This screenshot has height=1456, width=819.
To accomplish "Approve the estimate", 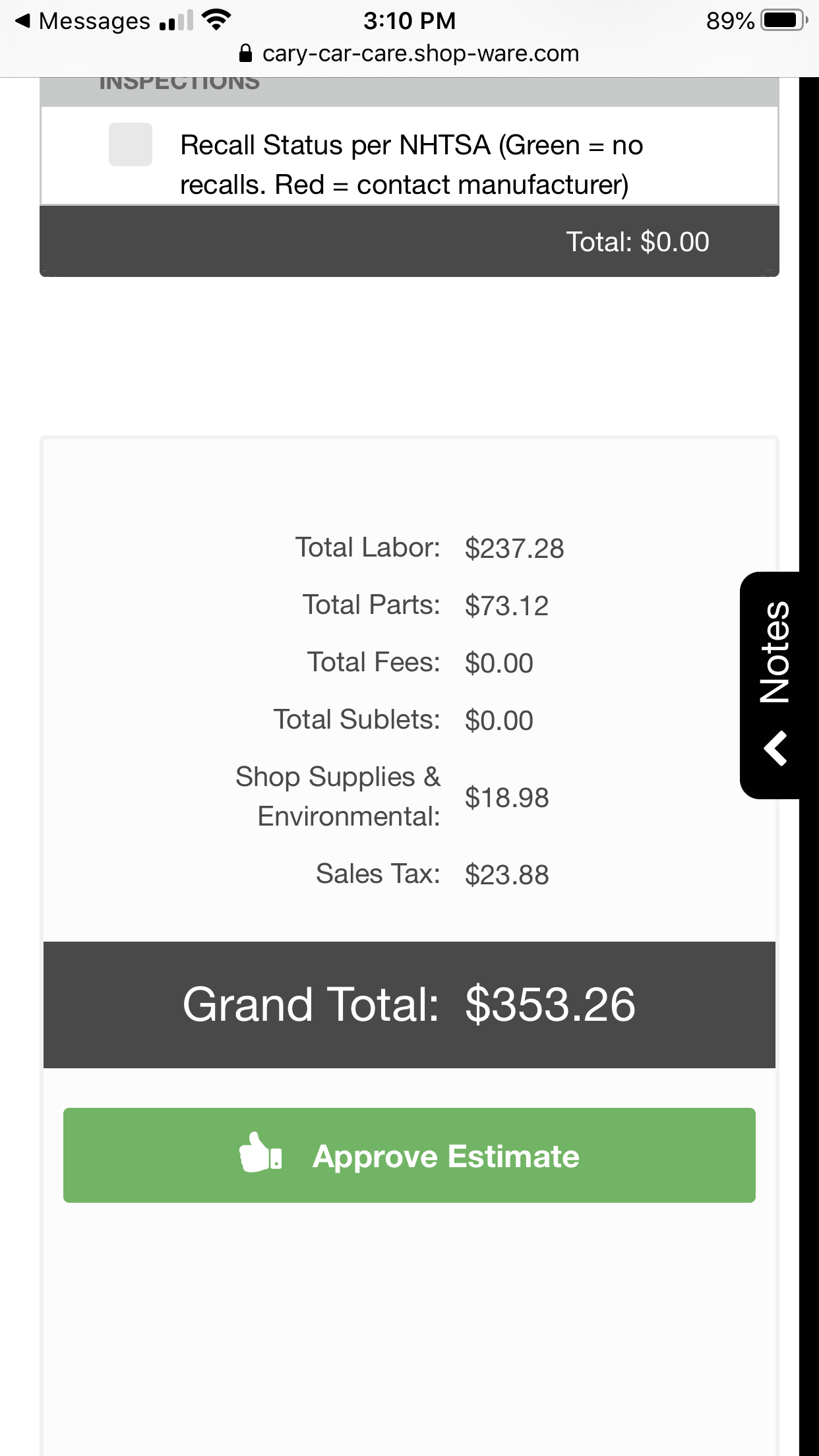I will pyautogui.click(x=409, y=1155).
